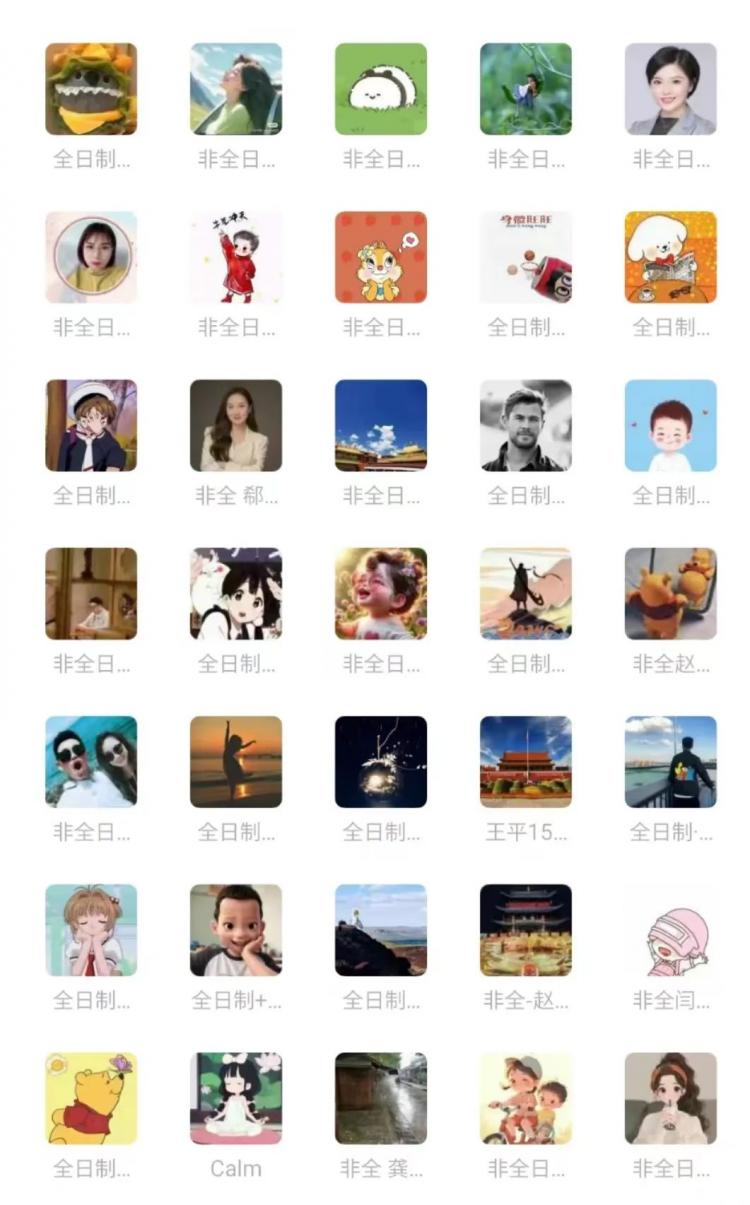Image resolution: width=750 pixels, height=1205 pixels.
Task: Open the member with the yellow Winnie the Pooh avatar
Action: click(x=91, y=1098)
